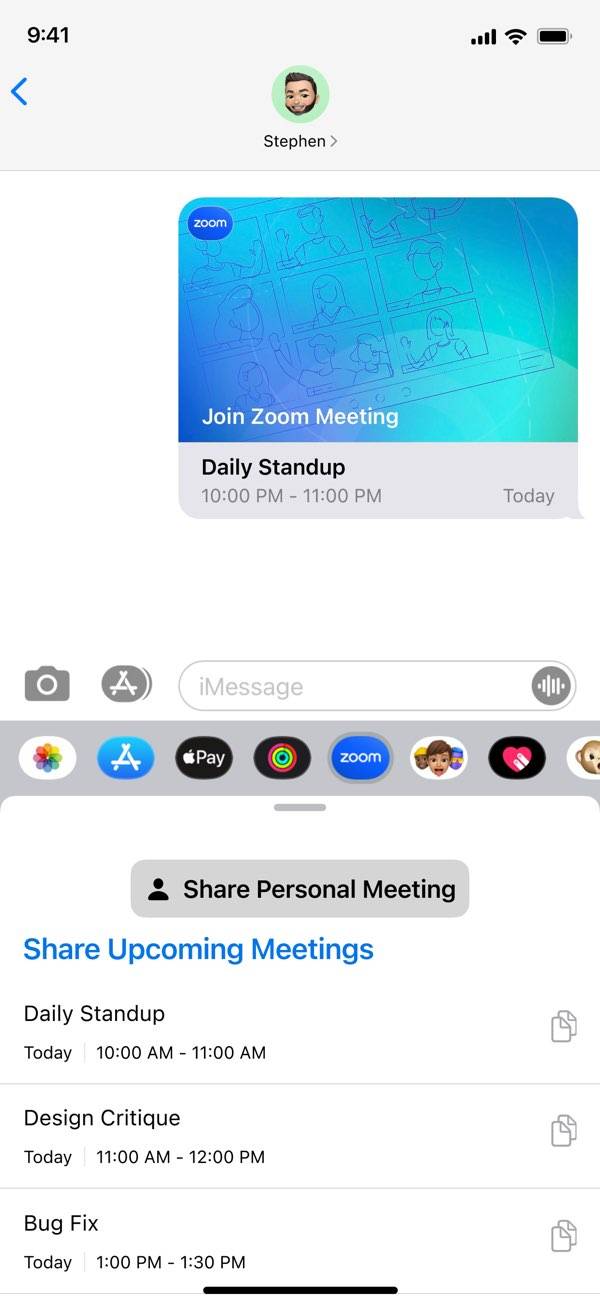Viewport: 600px width, 1299px height.
Task: Go back to the conversations list
Action: pyautogui.click(x=20, y=92)
